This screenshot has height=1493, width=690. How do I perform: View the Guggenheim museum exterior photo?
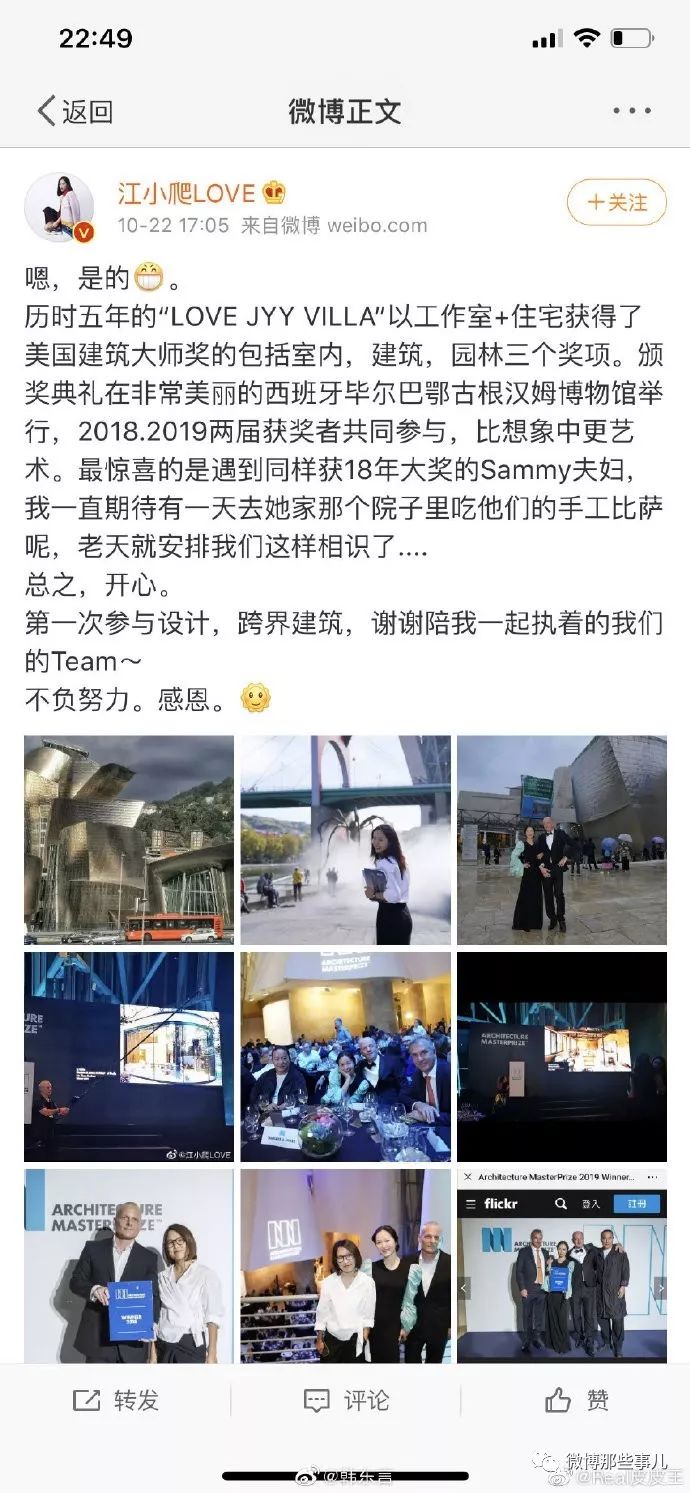(x=129, y=840)
